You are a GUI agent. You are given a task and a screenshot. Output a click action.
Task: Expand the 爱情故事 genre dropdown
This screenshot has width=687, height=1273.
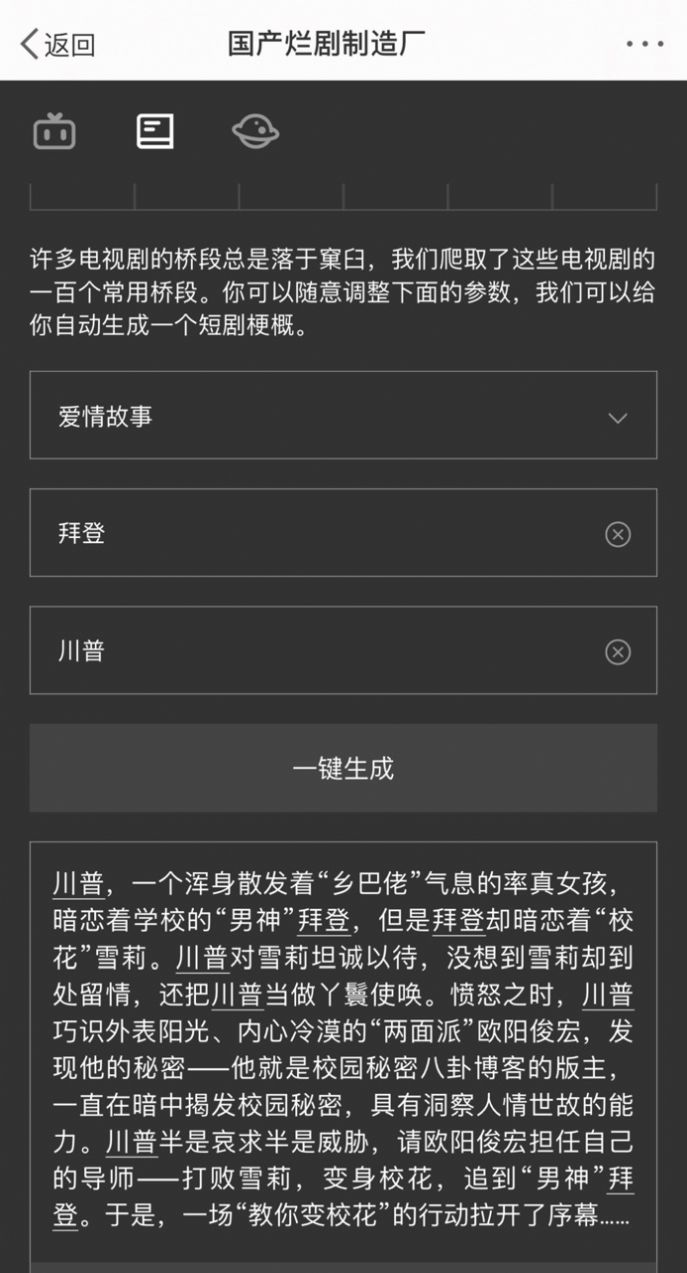(x=343, y=416)
